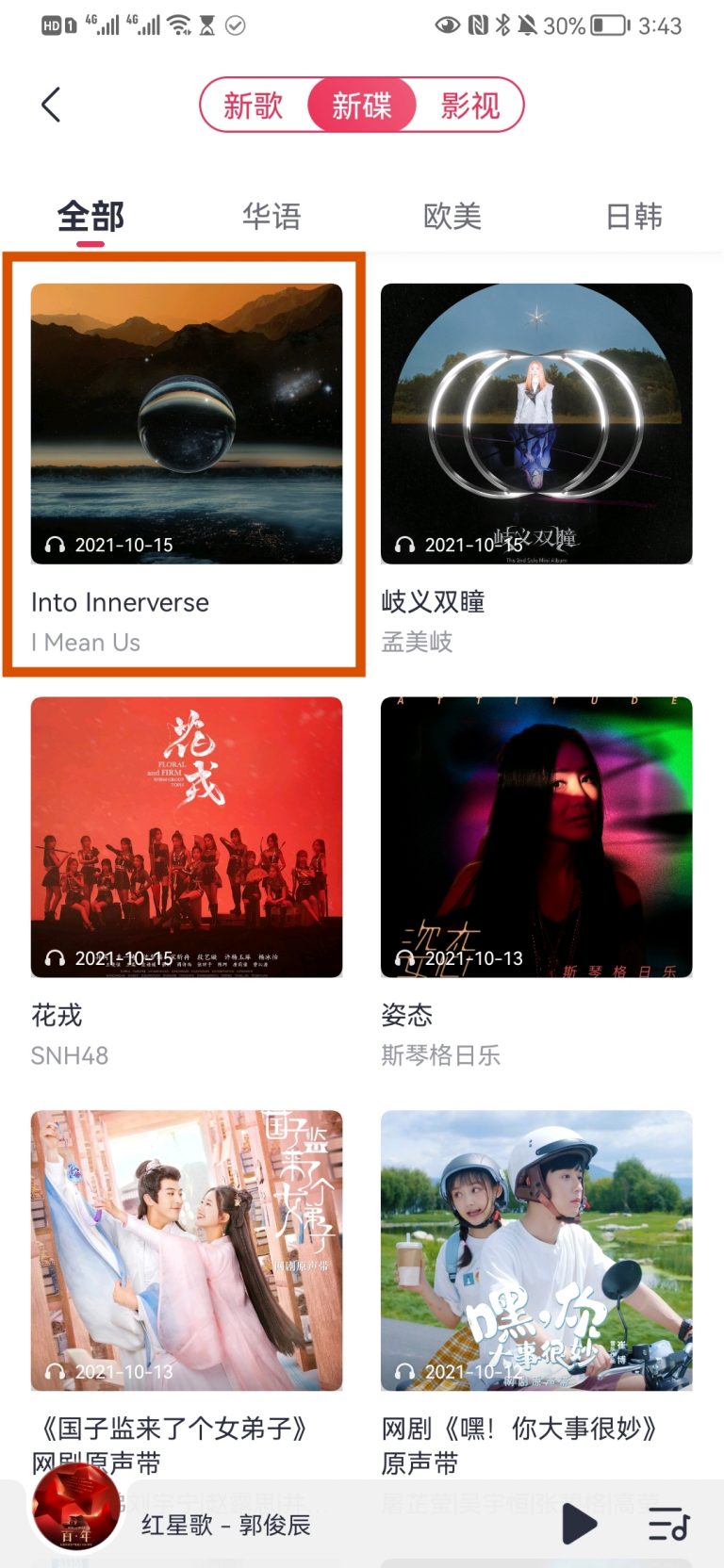Open 《嘿！你大事很妙》 soundtrack album
Viewport: 724px width, 1568px height.
click(536, 1250)
